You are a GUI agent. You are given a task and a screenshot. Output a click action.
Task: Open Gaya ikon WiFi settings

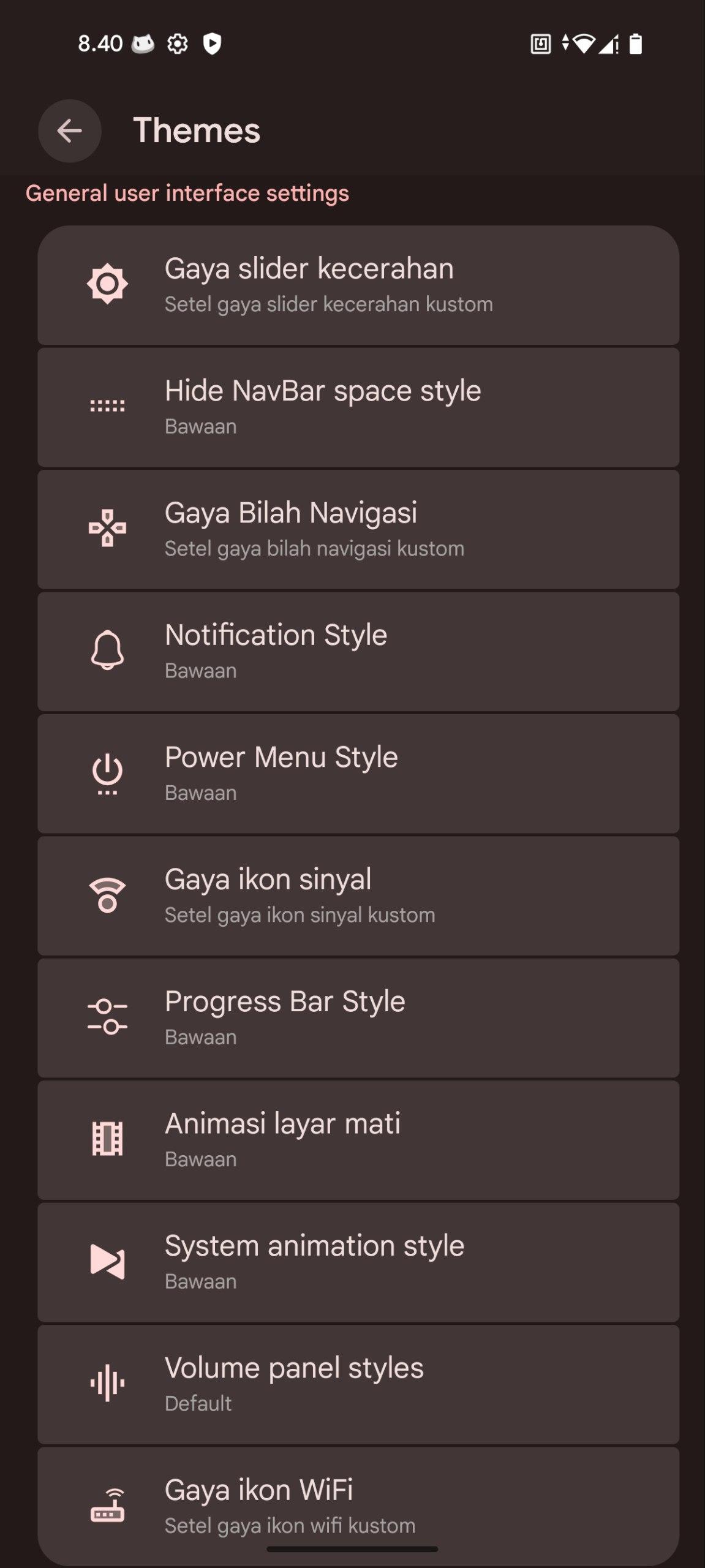click(358, 1506)
